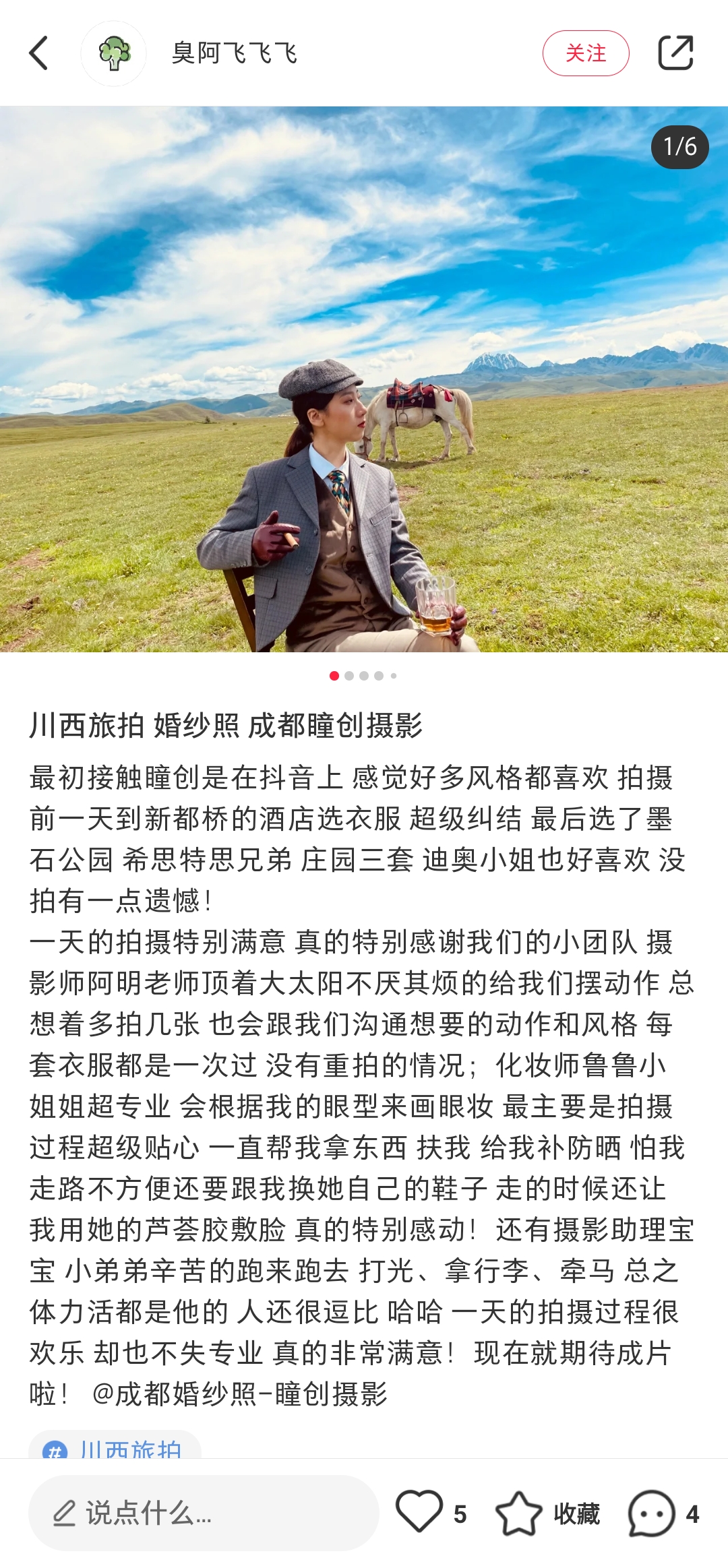Screen dimensions: 728x1568
Task: Share this post
Action: pyautogui.click(x=675, y=53)
